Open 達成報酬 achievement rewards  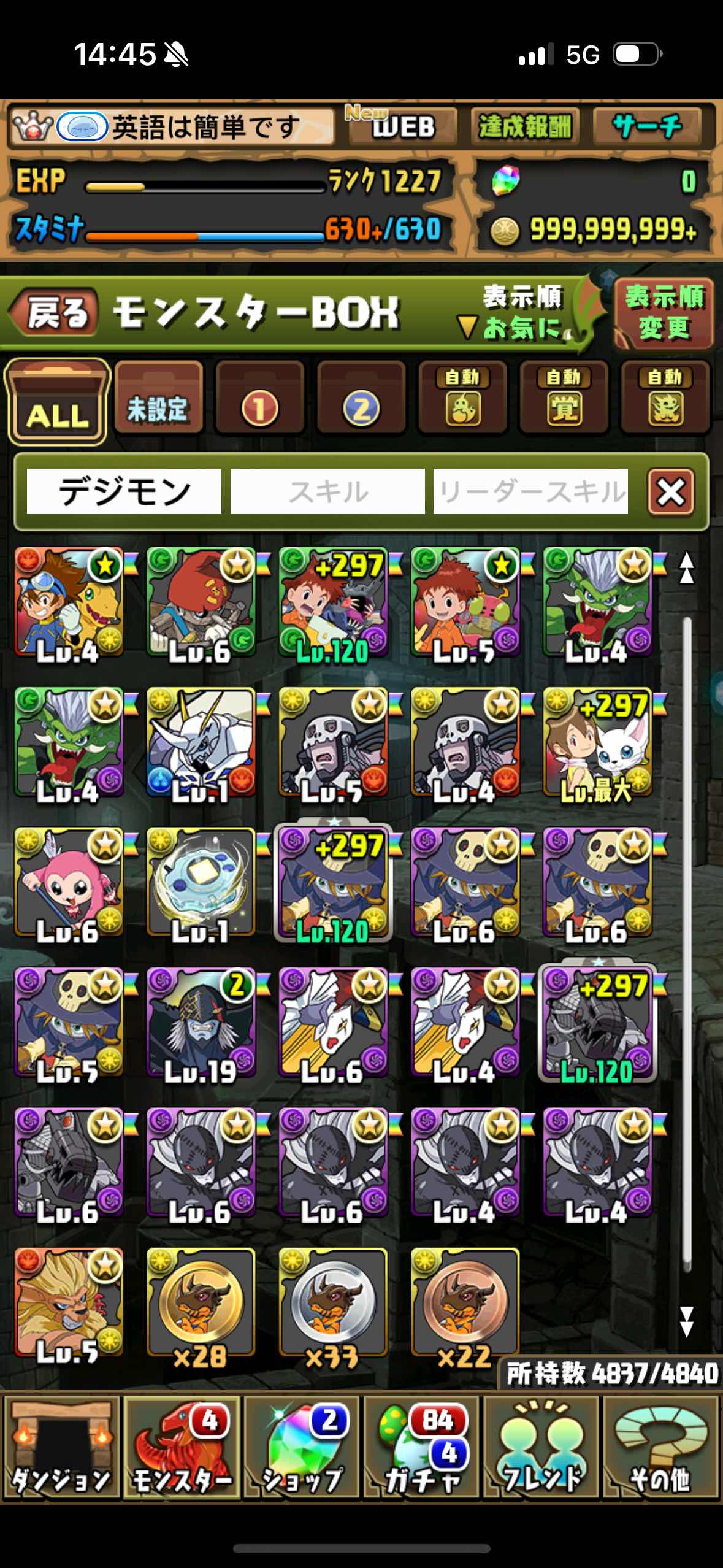coord(525,126)
